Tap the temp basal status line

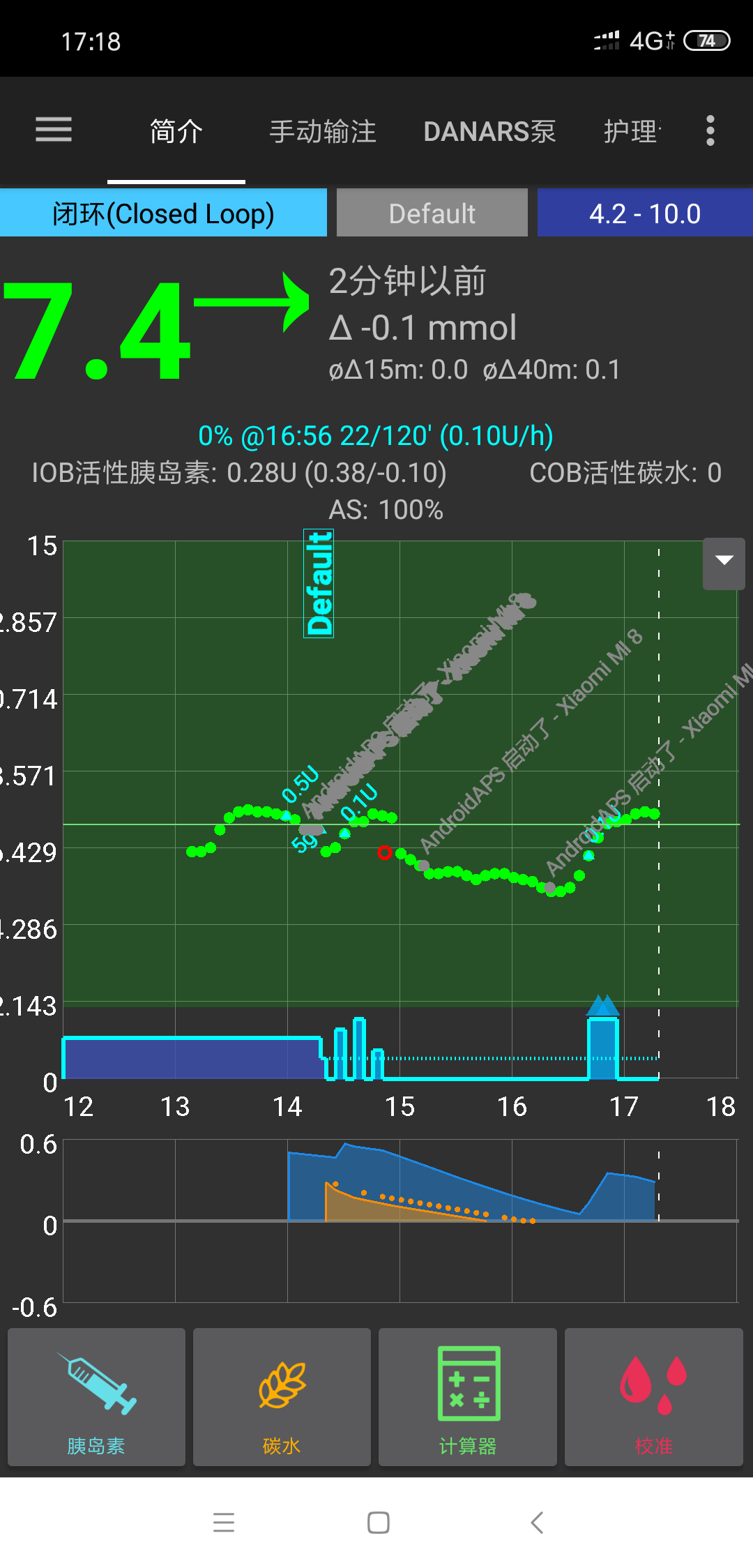pos(376,436)
